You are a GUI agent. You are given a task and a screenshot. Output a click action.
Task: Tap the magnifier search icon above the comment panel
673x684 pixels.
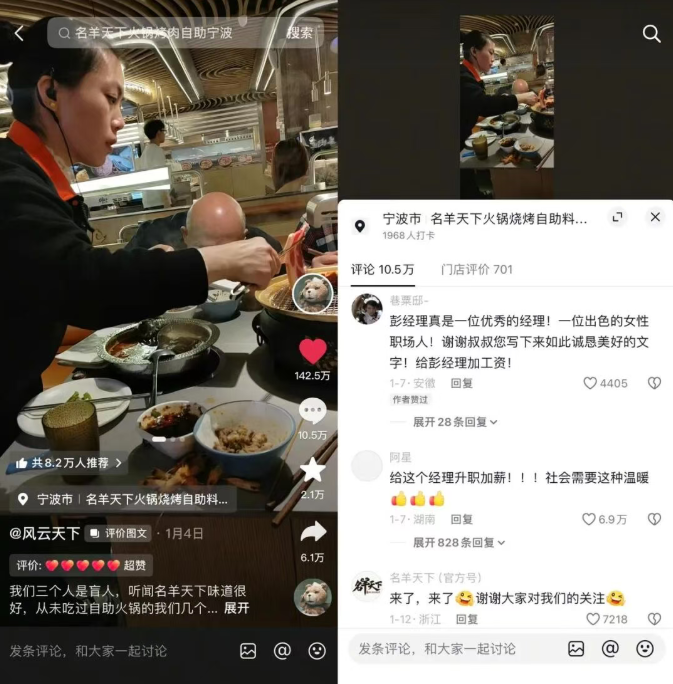pyautogui.click(x=651, y=34)
